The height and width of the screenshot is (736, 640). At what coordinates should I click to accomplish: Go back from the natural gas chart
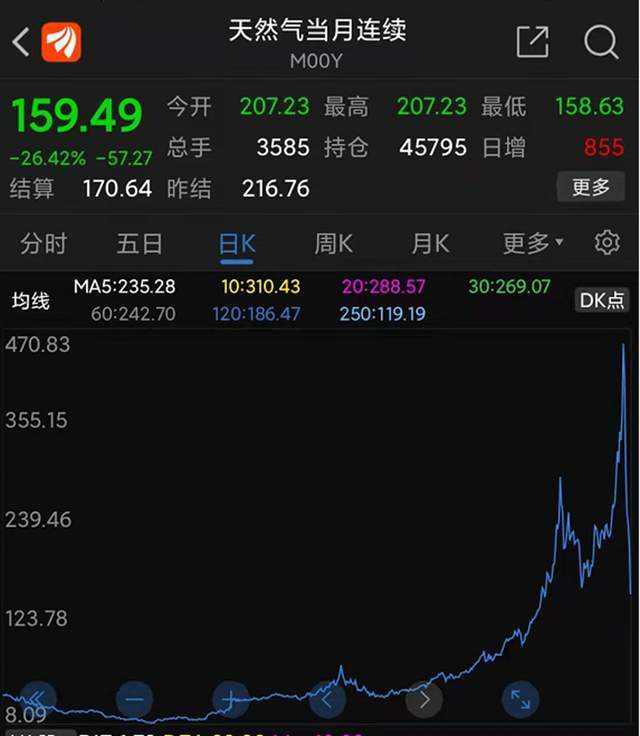point(20,42)
